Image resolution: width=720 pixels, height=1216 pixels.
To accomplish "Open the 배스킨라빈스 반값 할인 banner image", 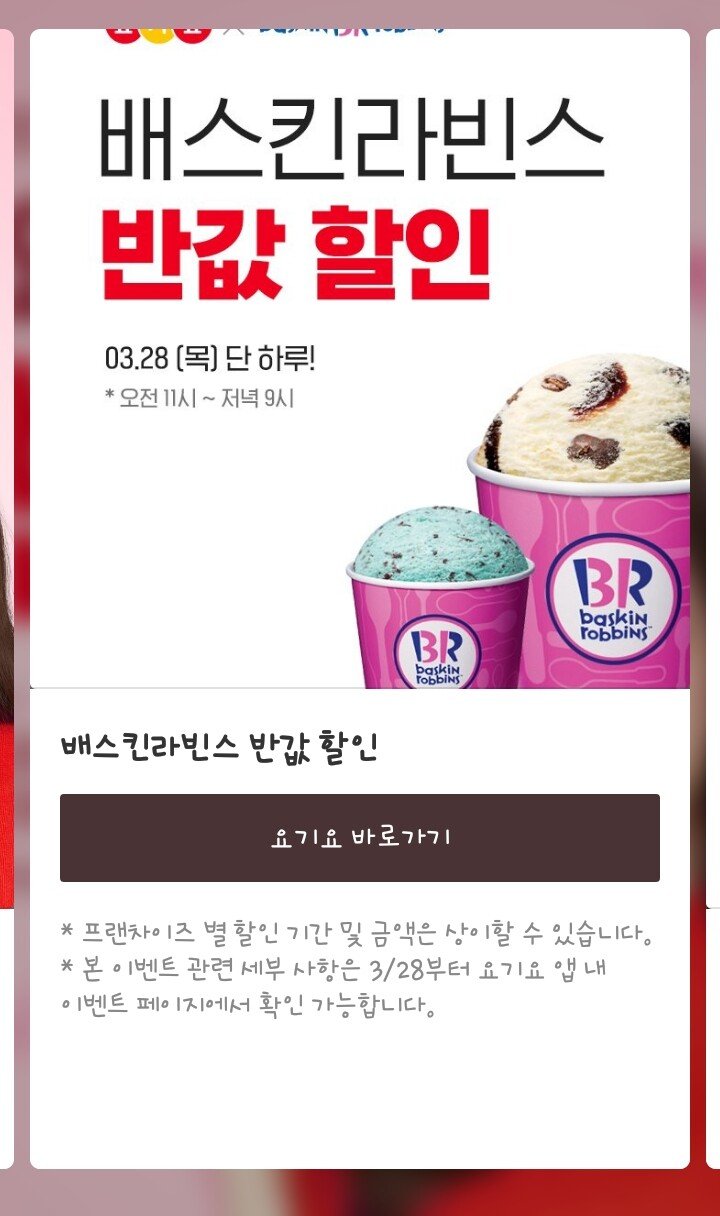I will click(x=360, y=358).
